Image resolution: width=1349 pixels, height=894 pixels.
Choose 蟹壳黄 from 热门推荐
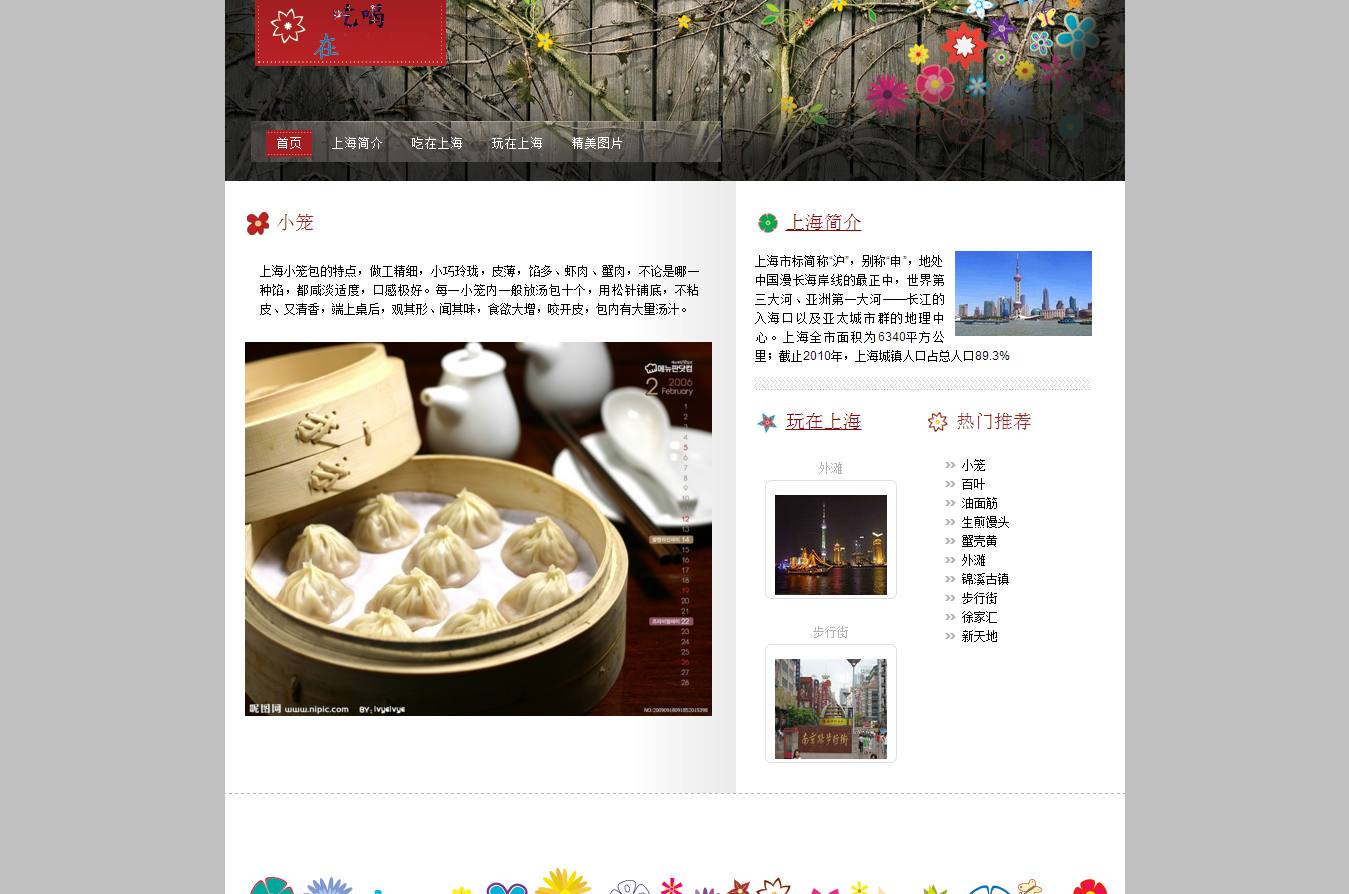(979, 542)
